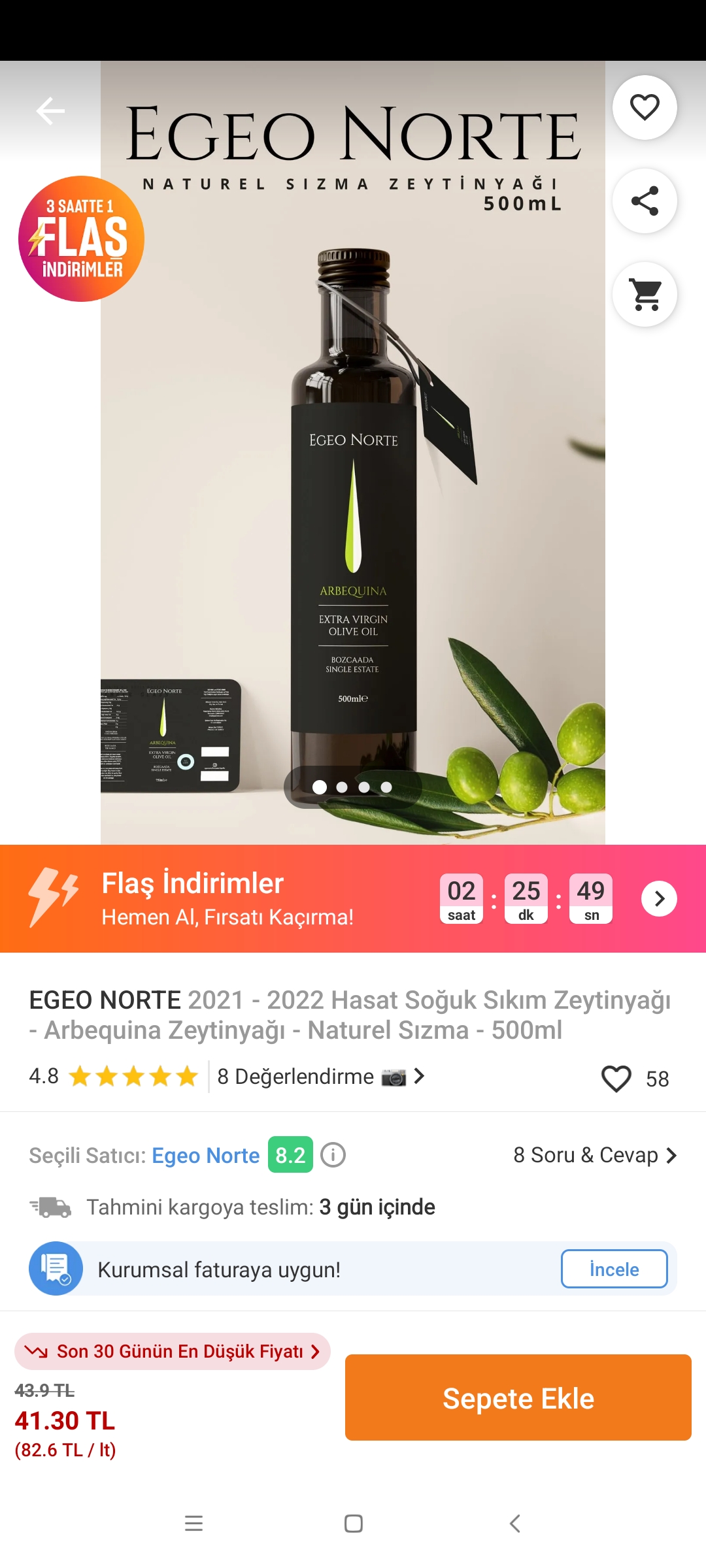Image resolution: width=706 pixels, height=1568 pixels.
Task: Go back using the top-left arrow
Action: 50,111
